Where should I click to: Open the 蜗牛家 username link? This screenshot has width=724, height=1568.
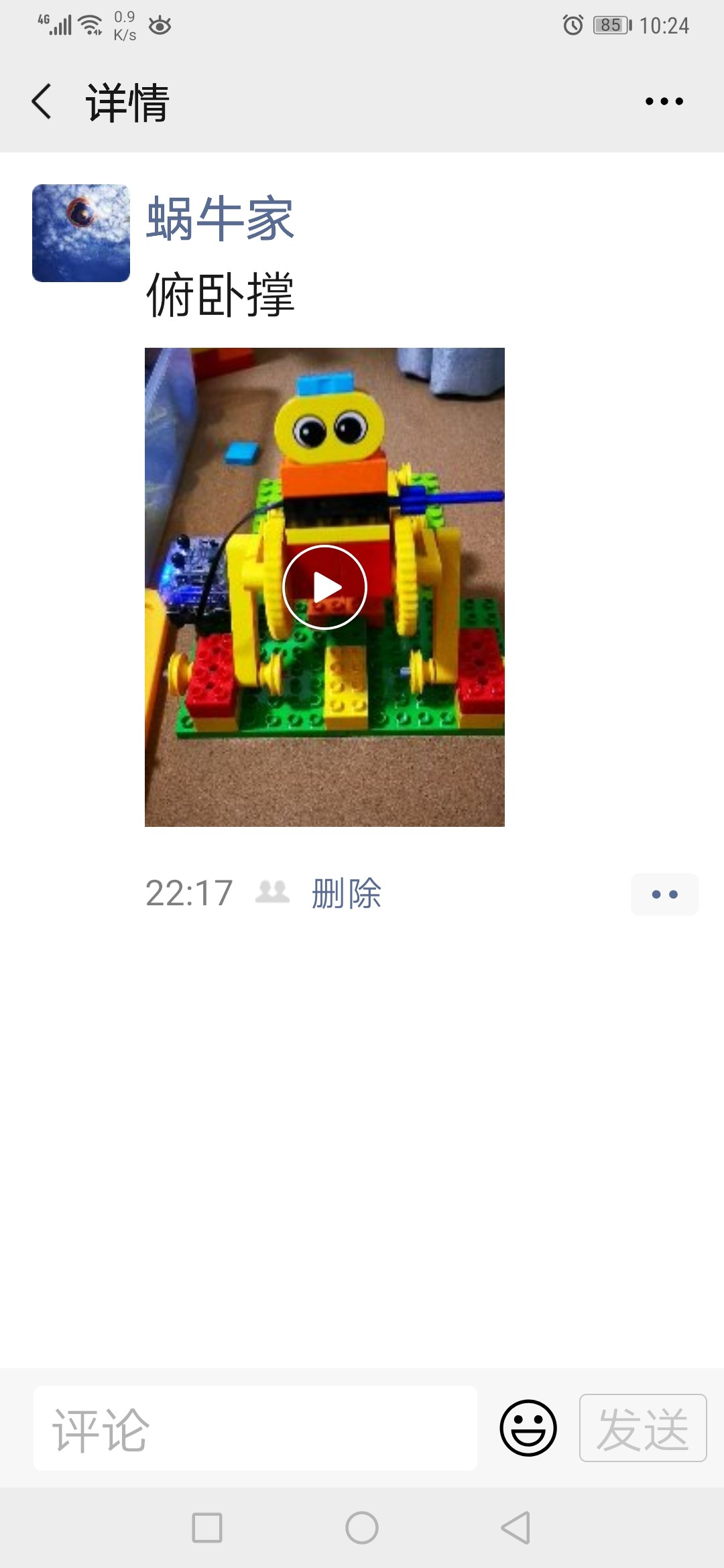pyautogui.click(x=220, y=218)
